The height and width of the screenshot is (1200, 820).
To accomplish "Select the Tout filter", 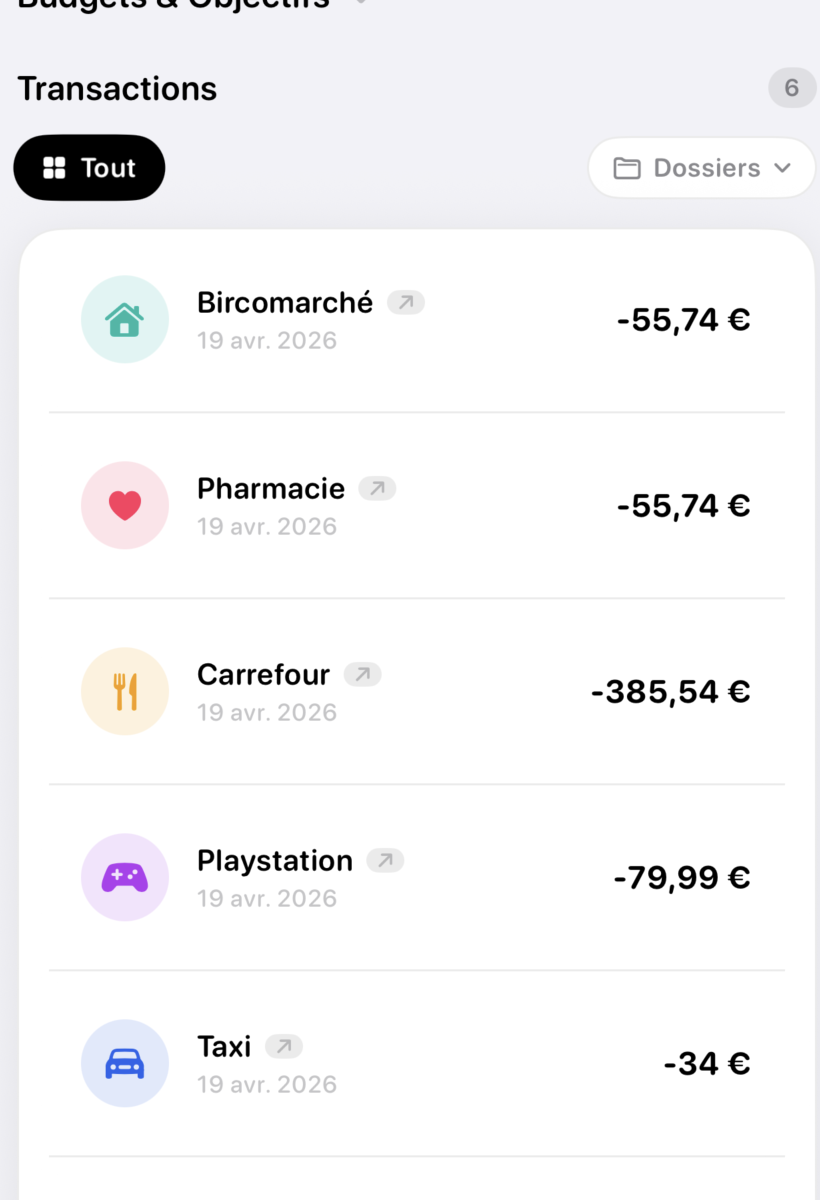I will 89,168.
